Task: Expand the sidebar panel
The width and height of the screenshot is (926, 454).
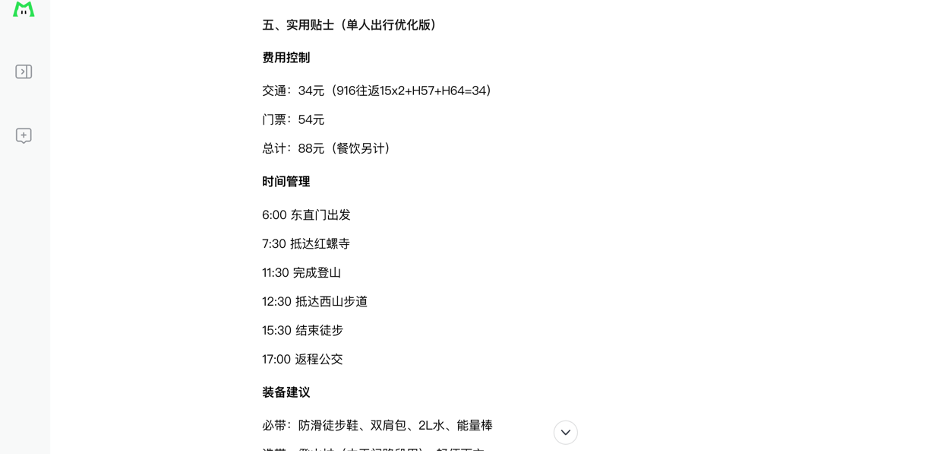Action: point(24,72)
